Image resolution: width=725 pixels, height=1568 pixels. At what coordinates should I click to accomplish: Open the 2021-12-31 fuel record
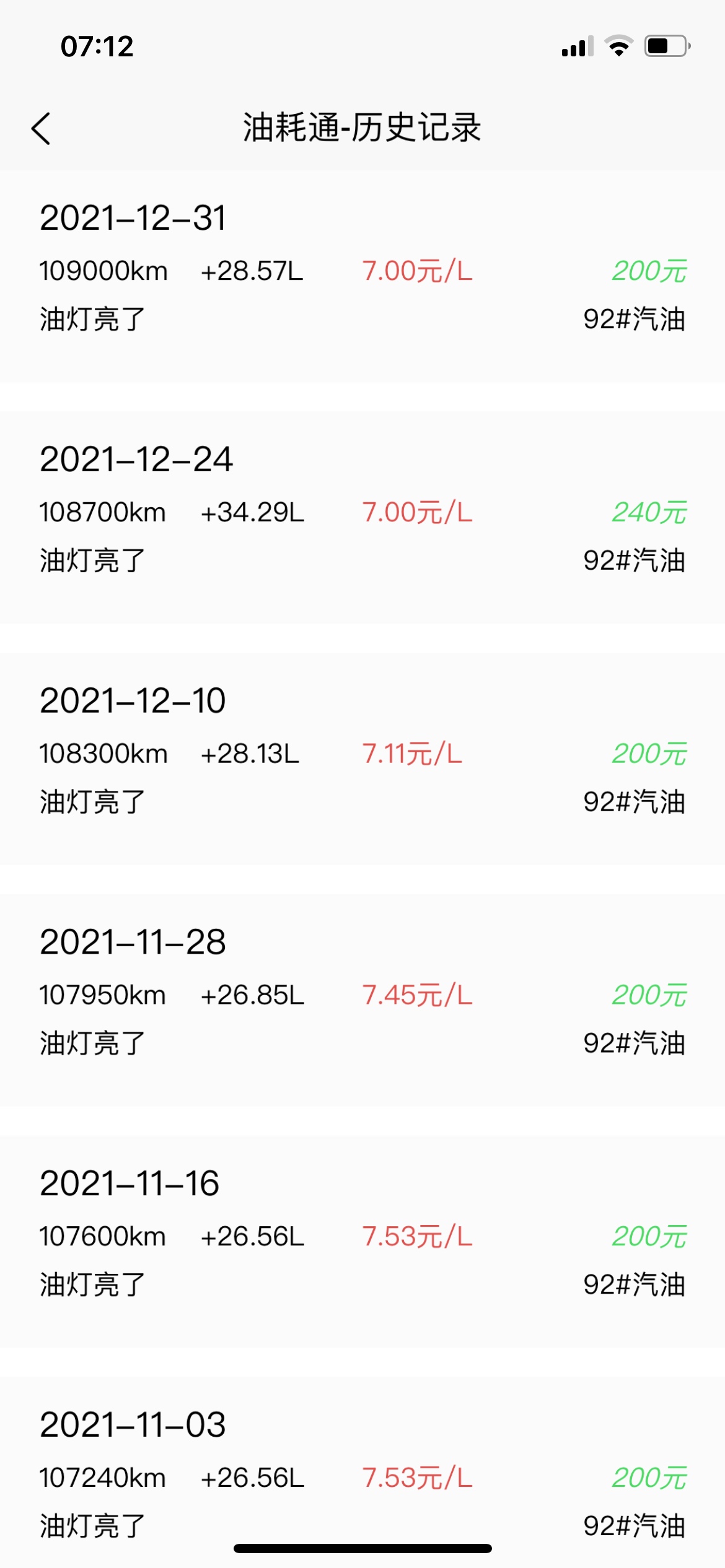point(362,276)
